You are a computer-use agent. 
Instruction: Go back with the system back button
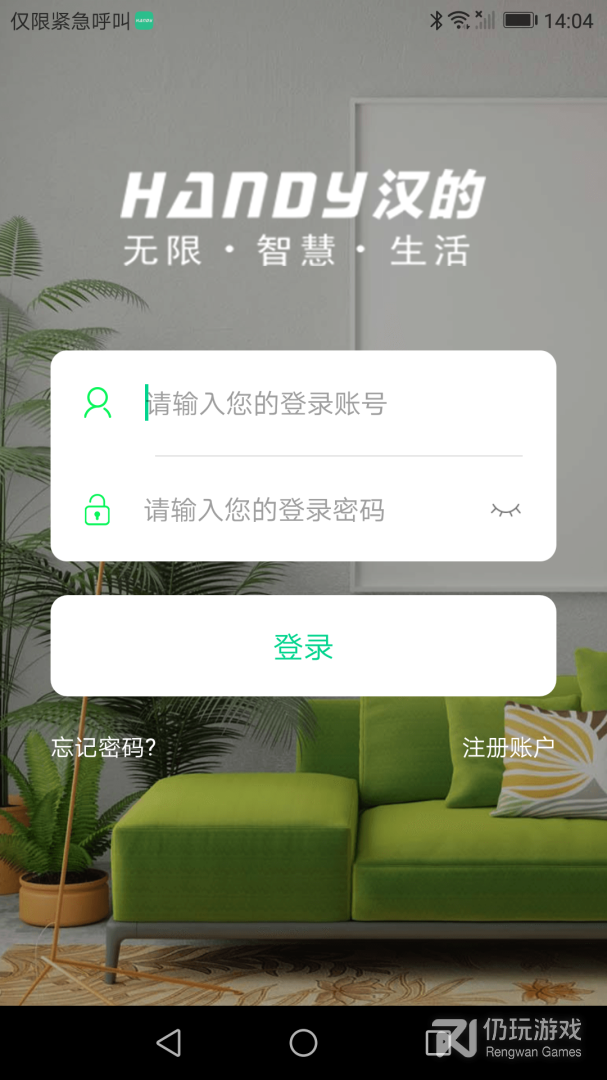169,1042
